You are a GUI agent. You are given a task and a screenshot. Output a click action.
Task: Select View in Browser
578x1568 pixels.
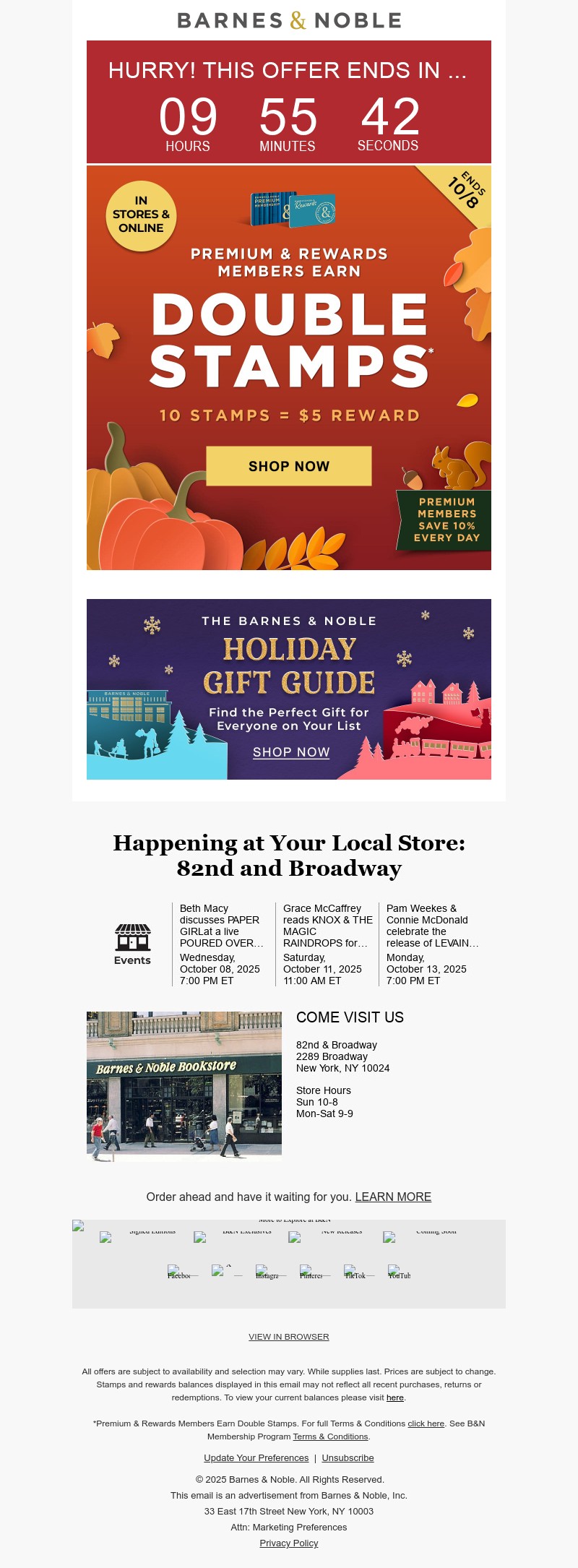289,1337
